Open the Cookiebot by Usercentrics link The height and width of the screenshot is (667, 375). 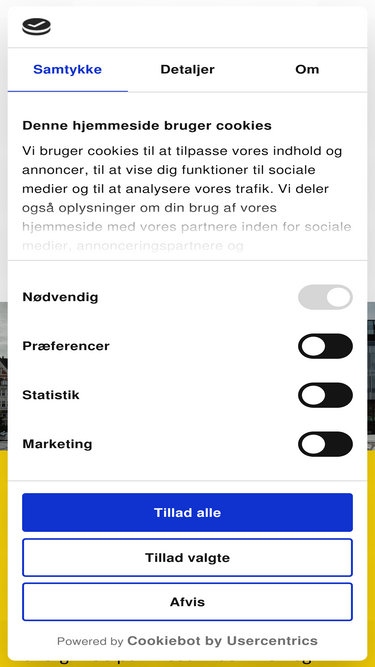(222, 641)
